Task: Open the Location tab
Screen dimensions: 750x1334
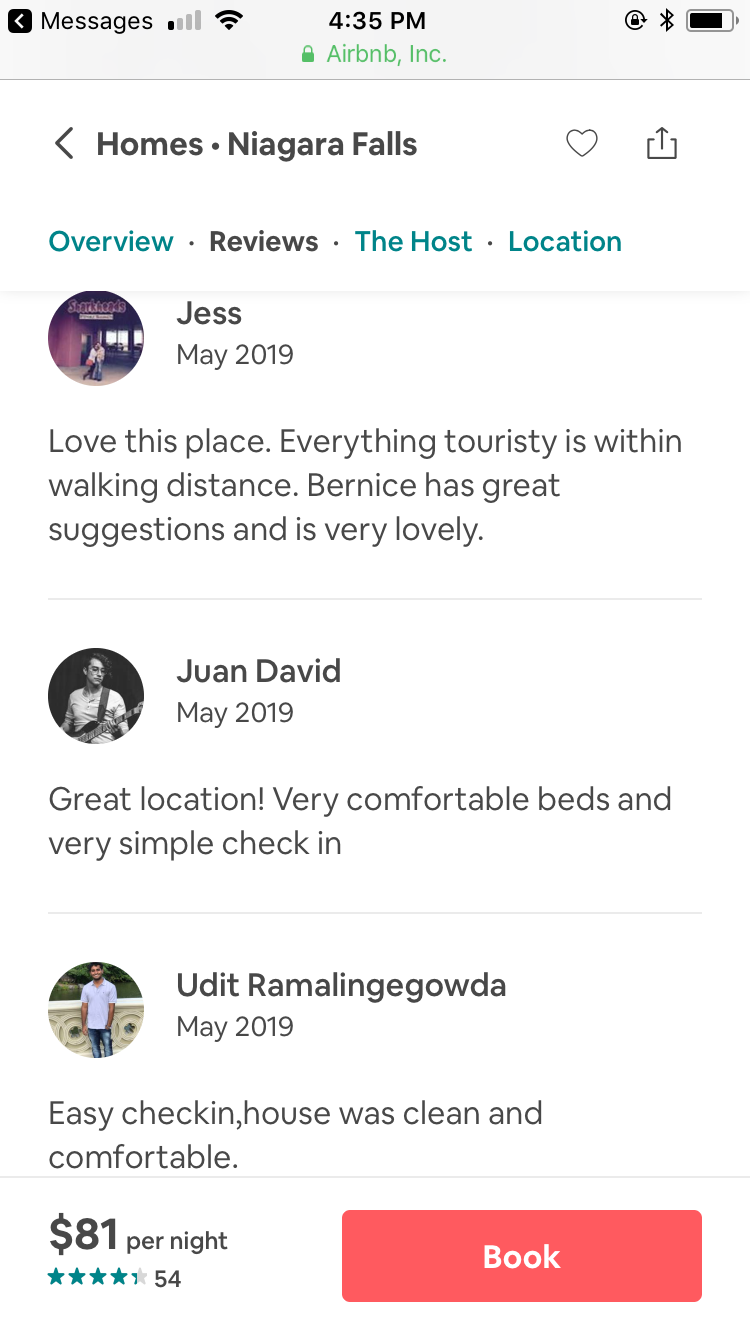Action: (x=565, y=242)
